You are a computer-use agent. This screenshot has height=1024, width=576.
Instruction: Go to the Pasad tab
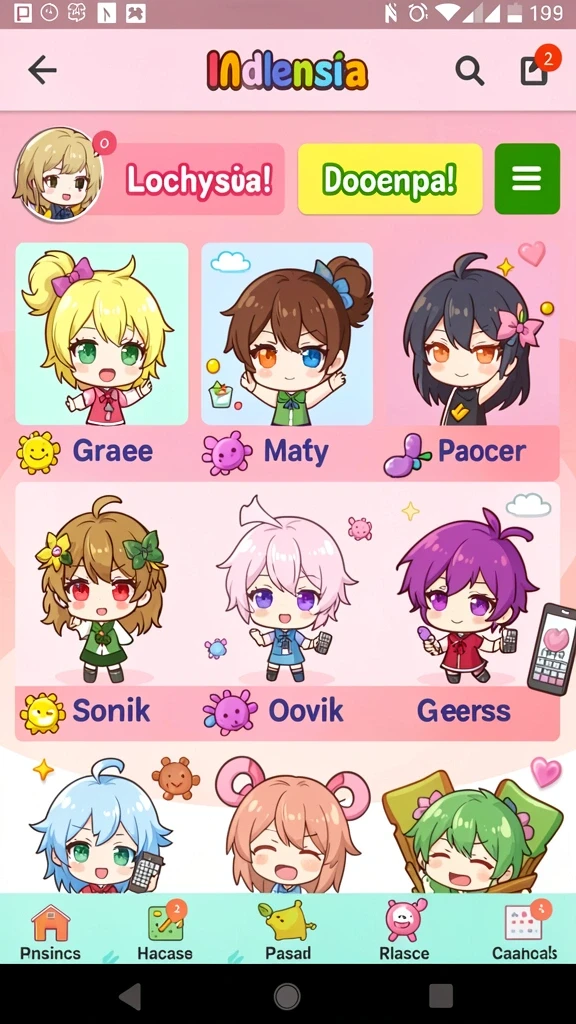tap(287, 932)
